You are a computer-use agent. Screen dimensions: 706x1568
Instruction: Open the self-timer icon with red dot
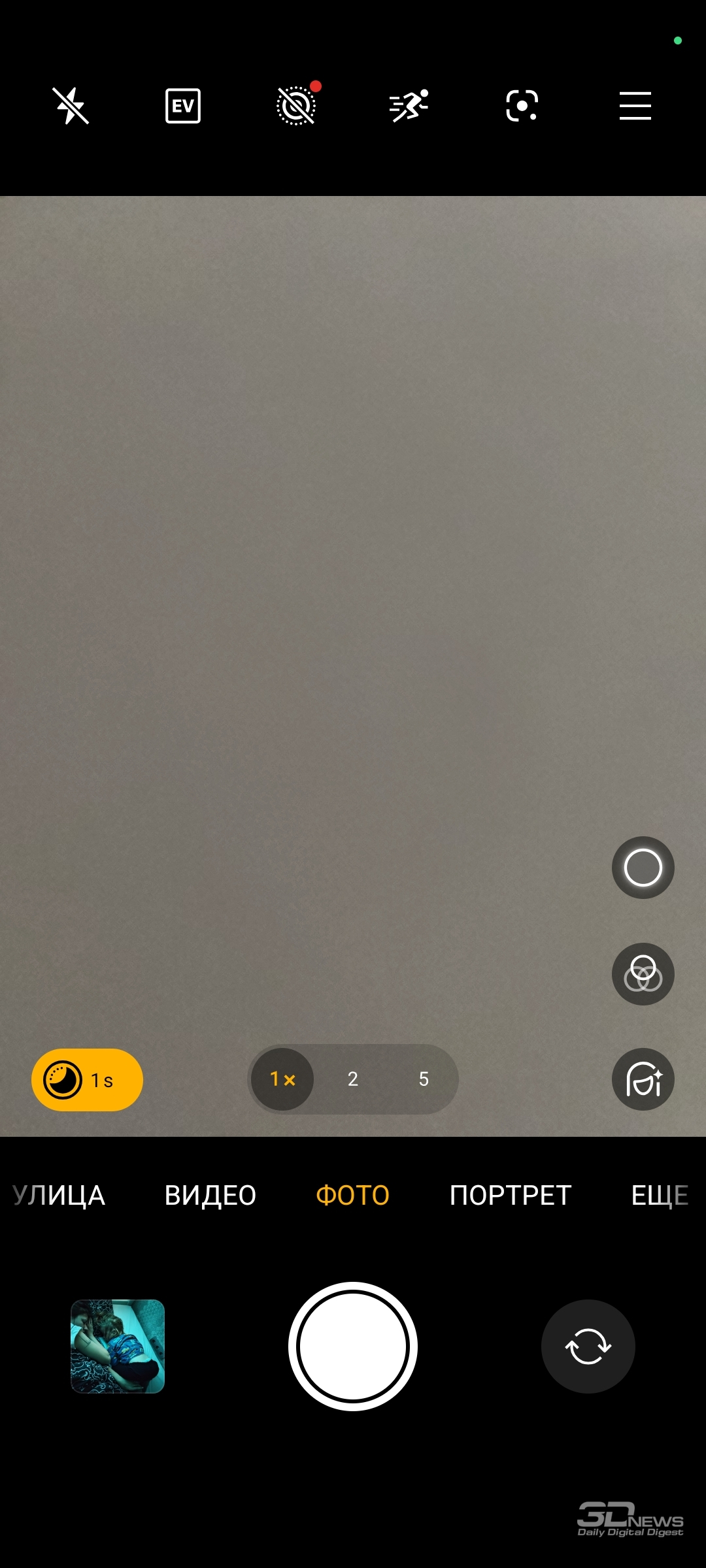297,105
